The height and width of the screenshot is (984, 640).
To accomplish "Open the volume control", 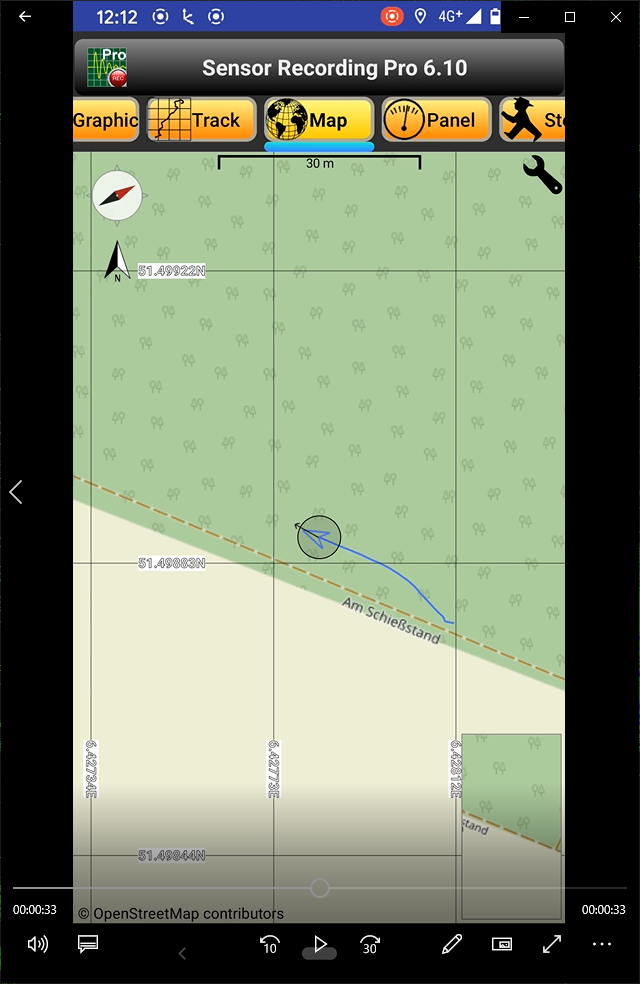I will tap(38, 944).
